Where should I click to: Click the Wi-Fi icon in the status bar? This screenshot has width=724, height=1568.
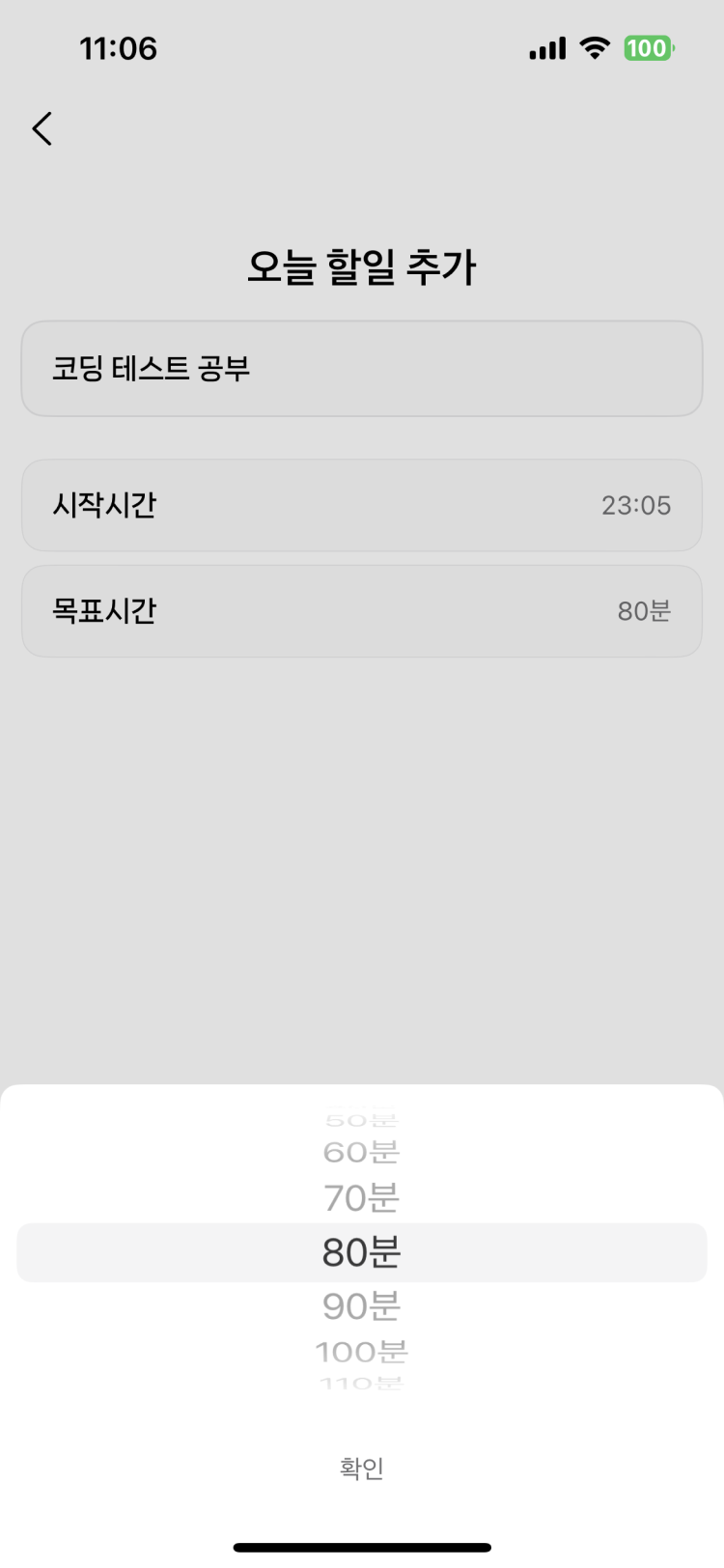pyautogui.click(x=595, y=48)
